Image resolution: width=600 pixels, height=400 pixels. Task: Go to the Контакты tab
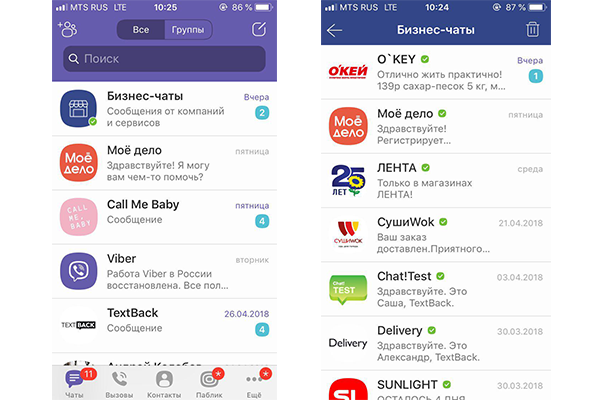pos(164,384)
